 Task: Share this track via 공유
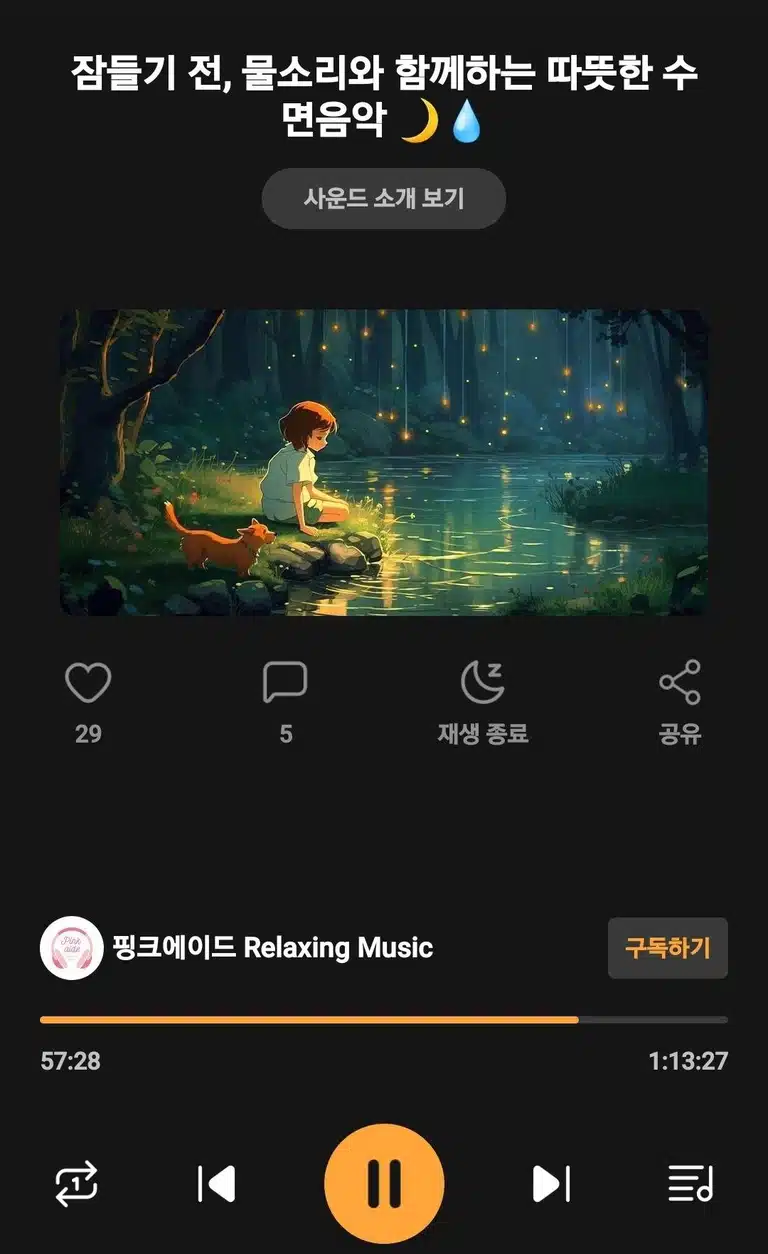click(680, 684)
